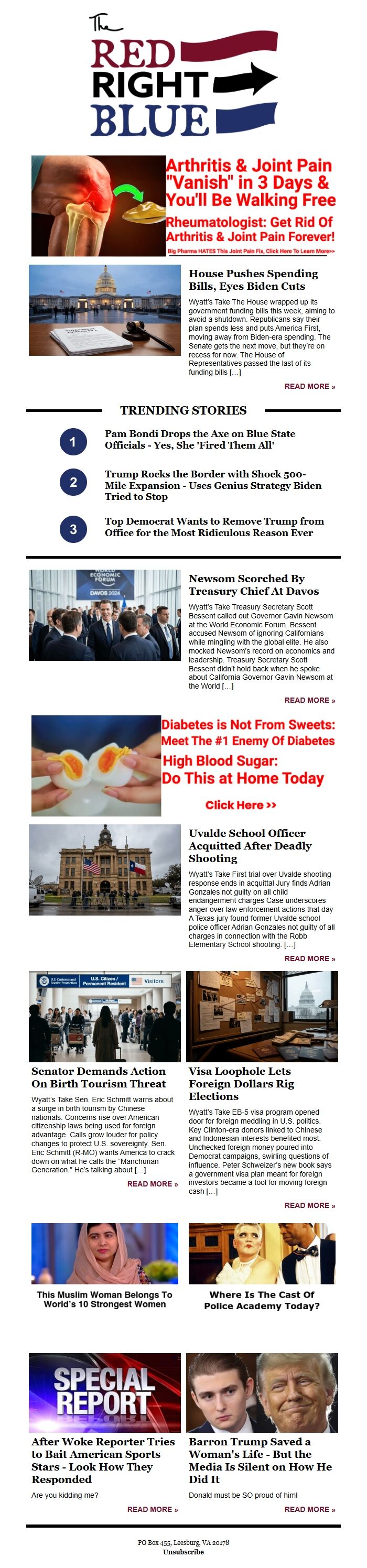The width and height of the screenshot is (367, 1568).
Task: Open the Capitol image for the spending story
Action: [x=105, y=310]
